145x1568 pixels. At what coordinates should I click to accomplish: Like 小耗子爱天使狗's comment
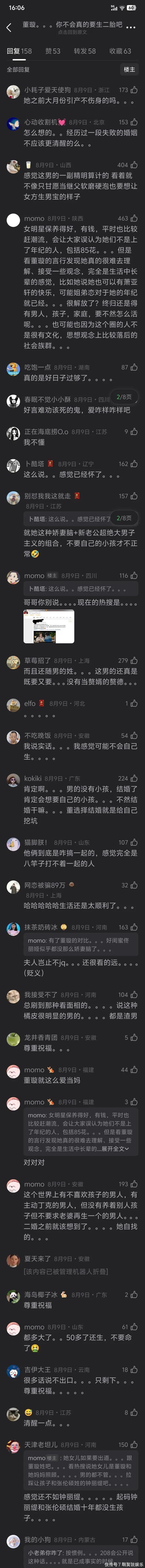coord(133,90)
